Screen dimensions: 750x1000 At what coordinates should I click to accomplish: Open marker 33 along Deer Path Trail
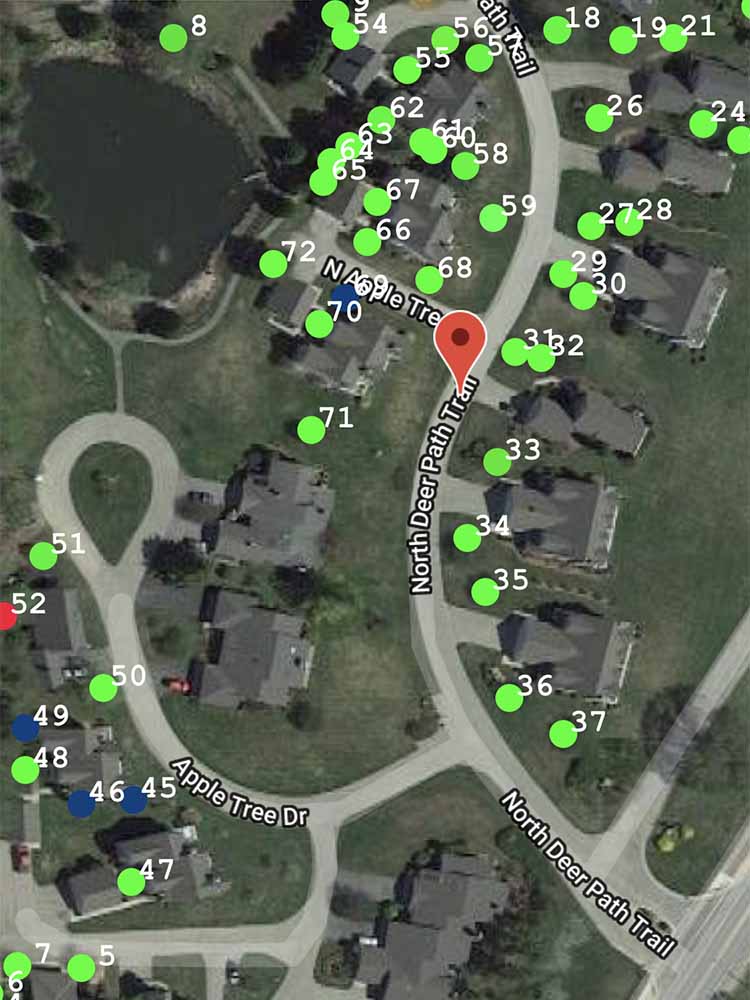pos(497,462)
